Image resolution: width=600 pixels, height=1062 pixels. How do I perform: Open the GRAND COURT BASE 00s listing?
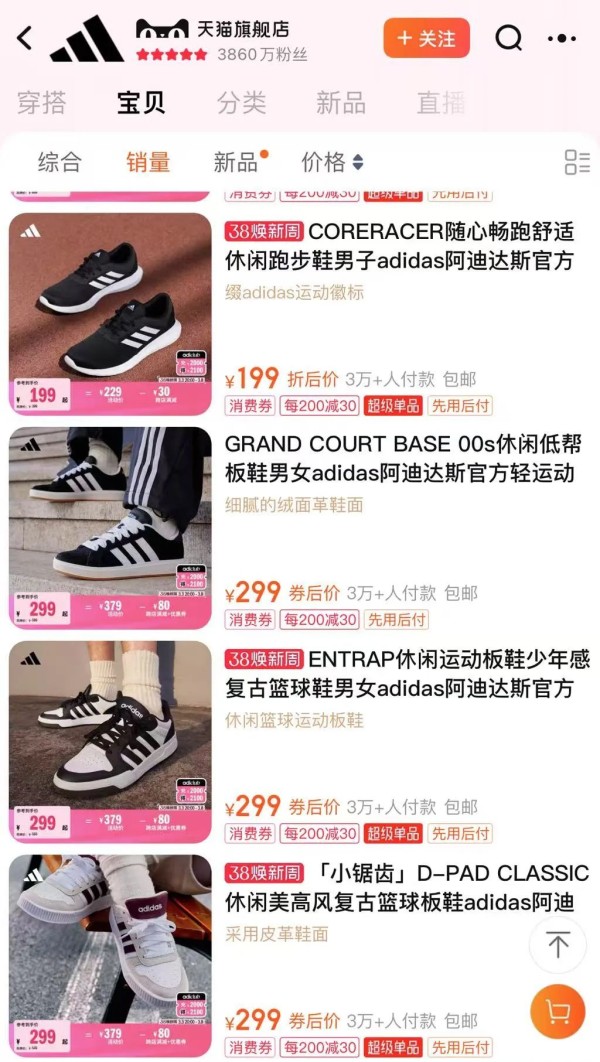(x=400, y=458)
